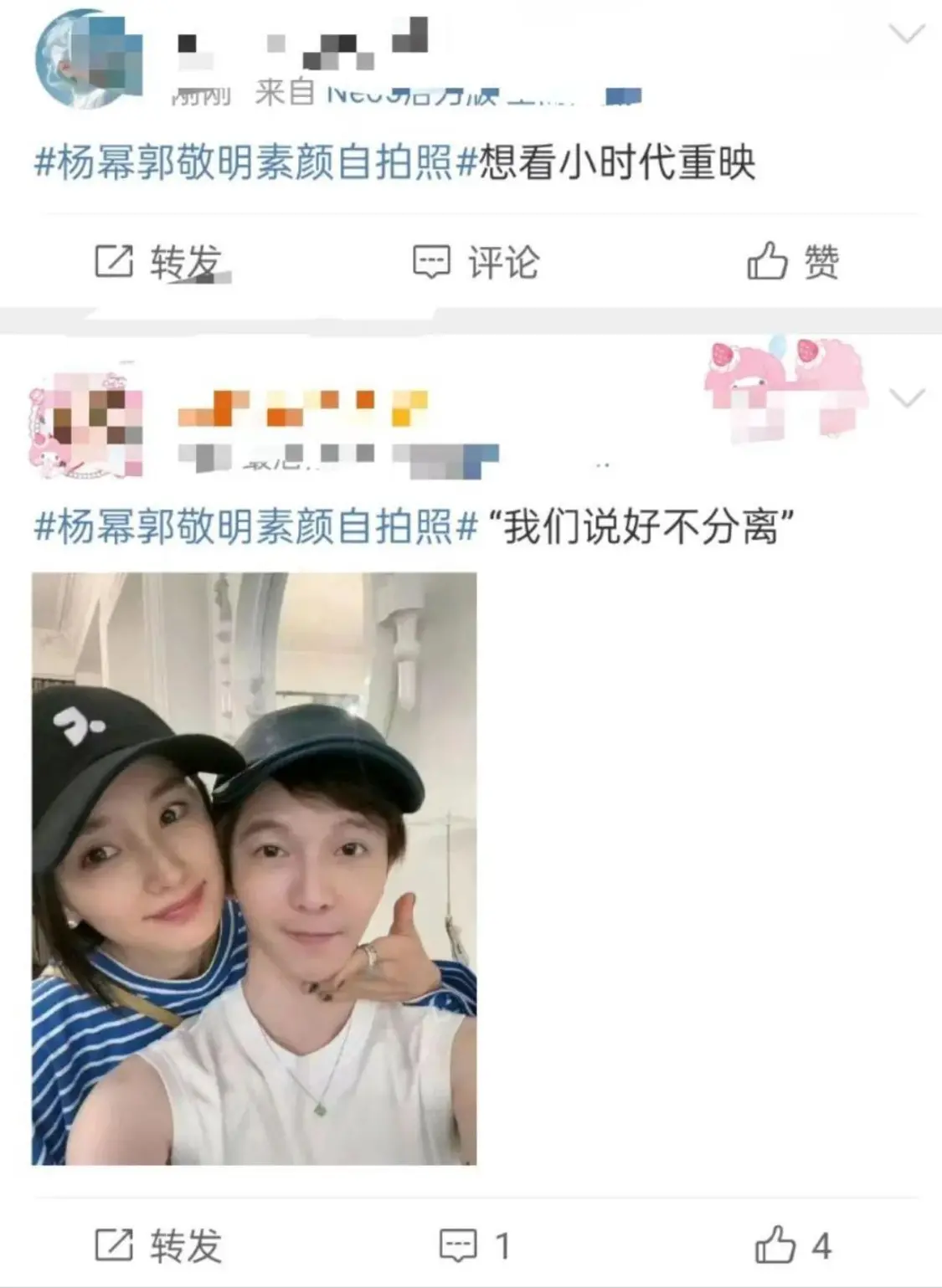Image resolution: width=942 pixels, height=1288 pixels.
Task: Repost the 想看小时代重映 post via 转发
Action: [157, 263]
